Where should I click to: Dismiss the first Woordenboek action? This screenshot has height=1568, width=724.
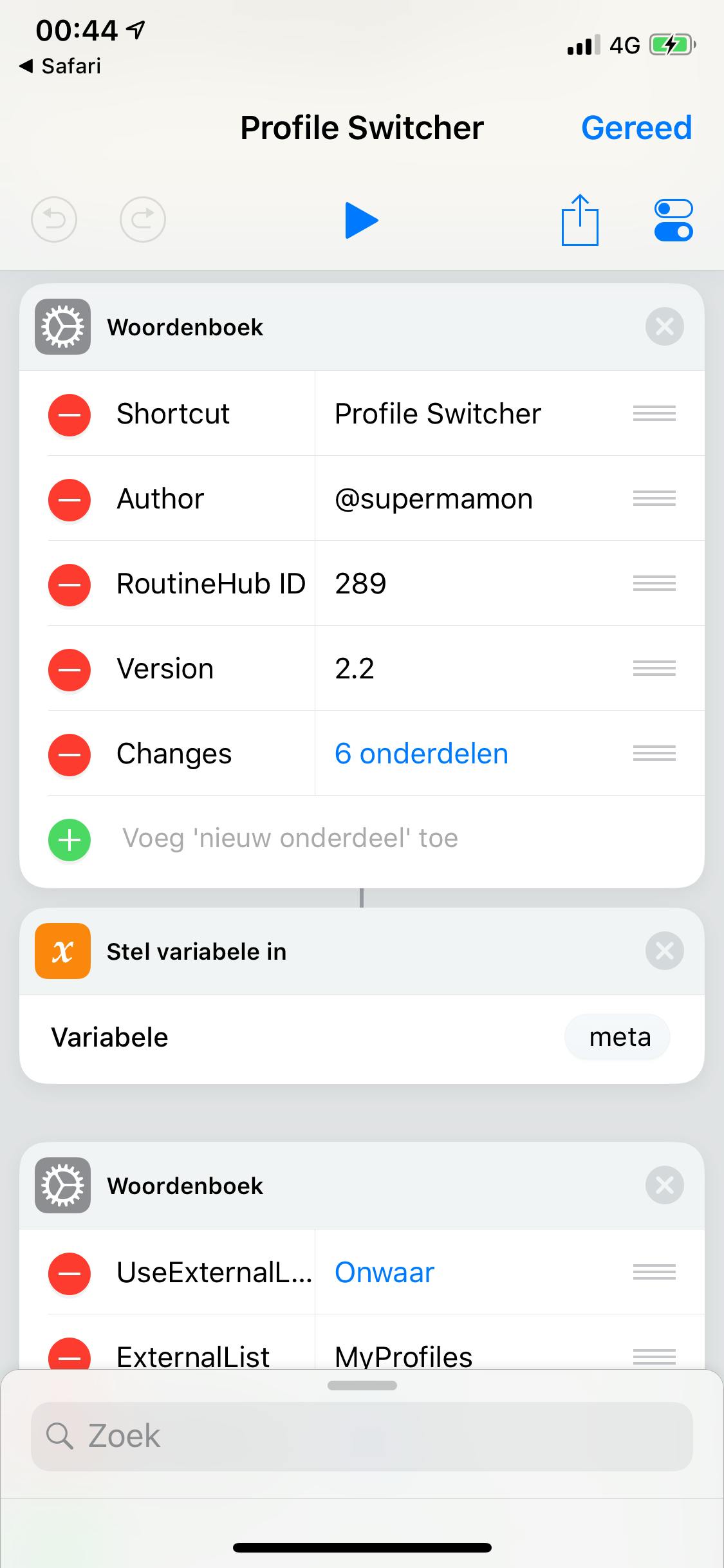(x=664, y=327)
